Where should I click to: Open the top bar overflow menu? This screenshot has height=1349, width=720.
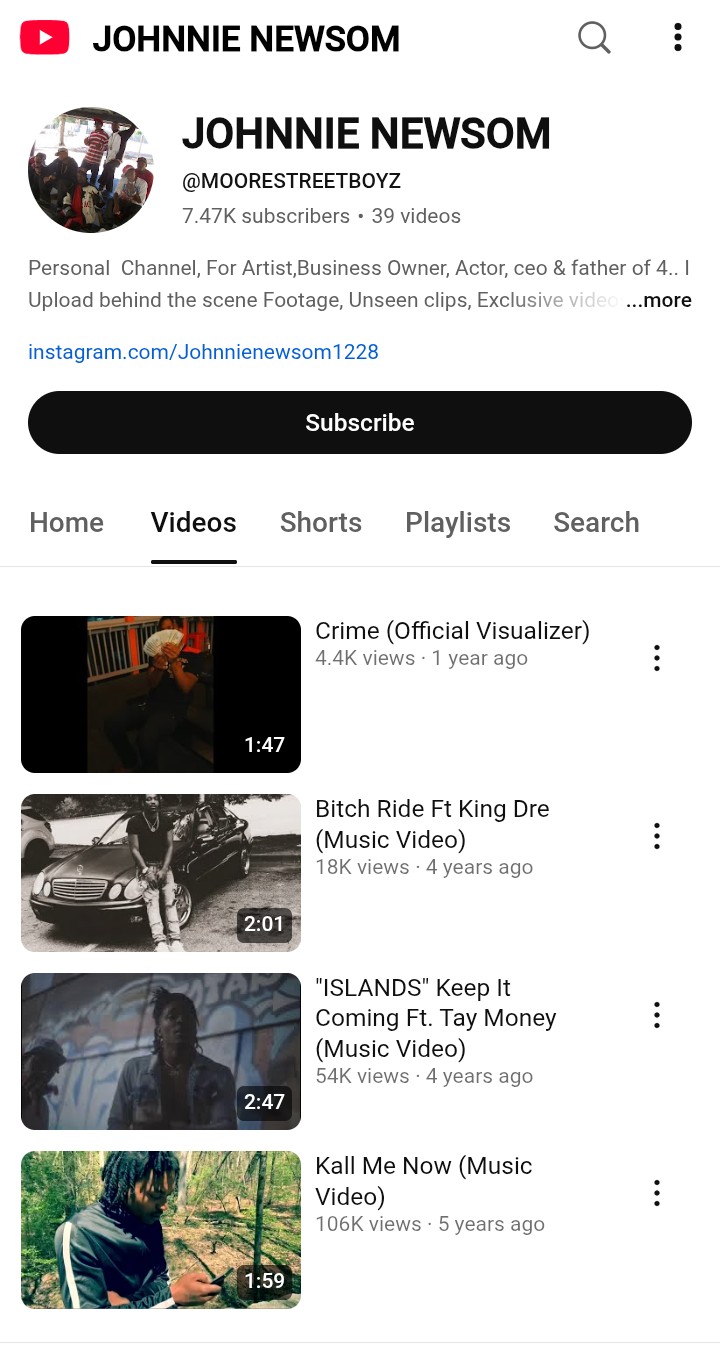tap(678, 38)
